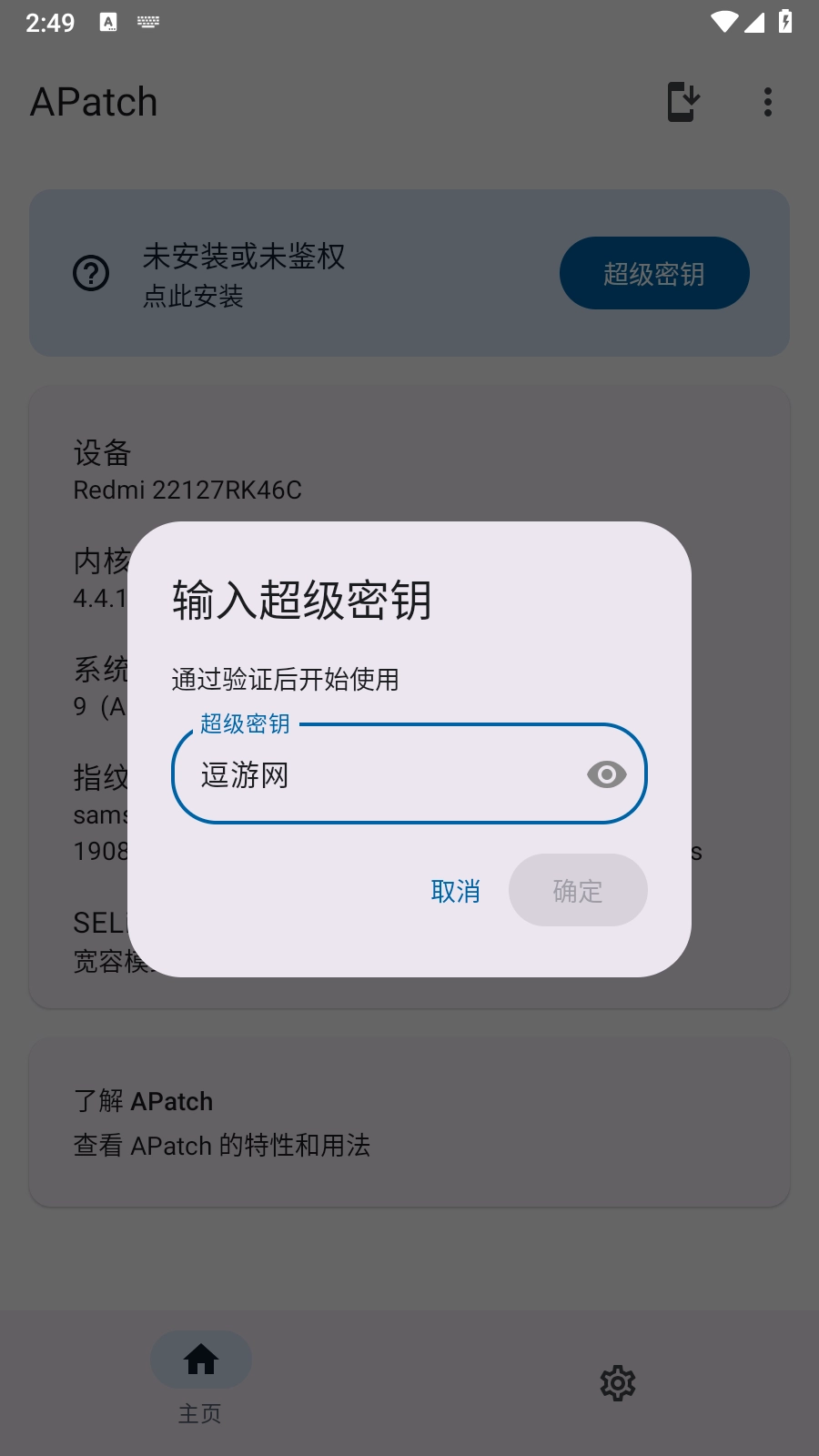
Task: Toggle superkey password visibility with the eye icon
Action: 606,774
